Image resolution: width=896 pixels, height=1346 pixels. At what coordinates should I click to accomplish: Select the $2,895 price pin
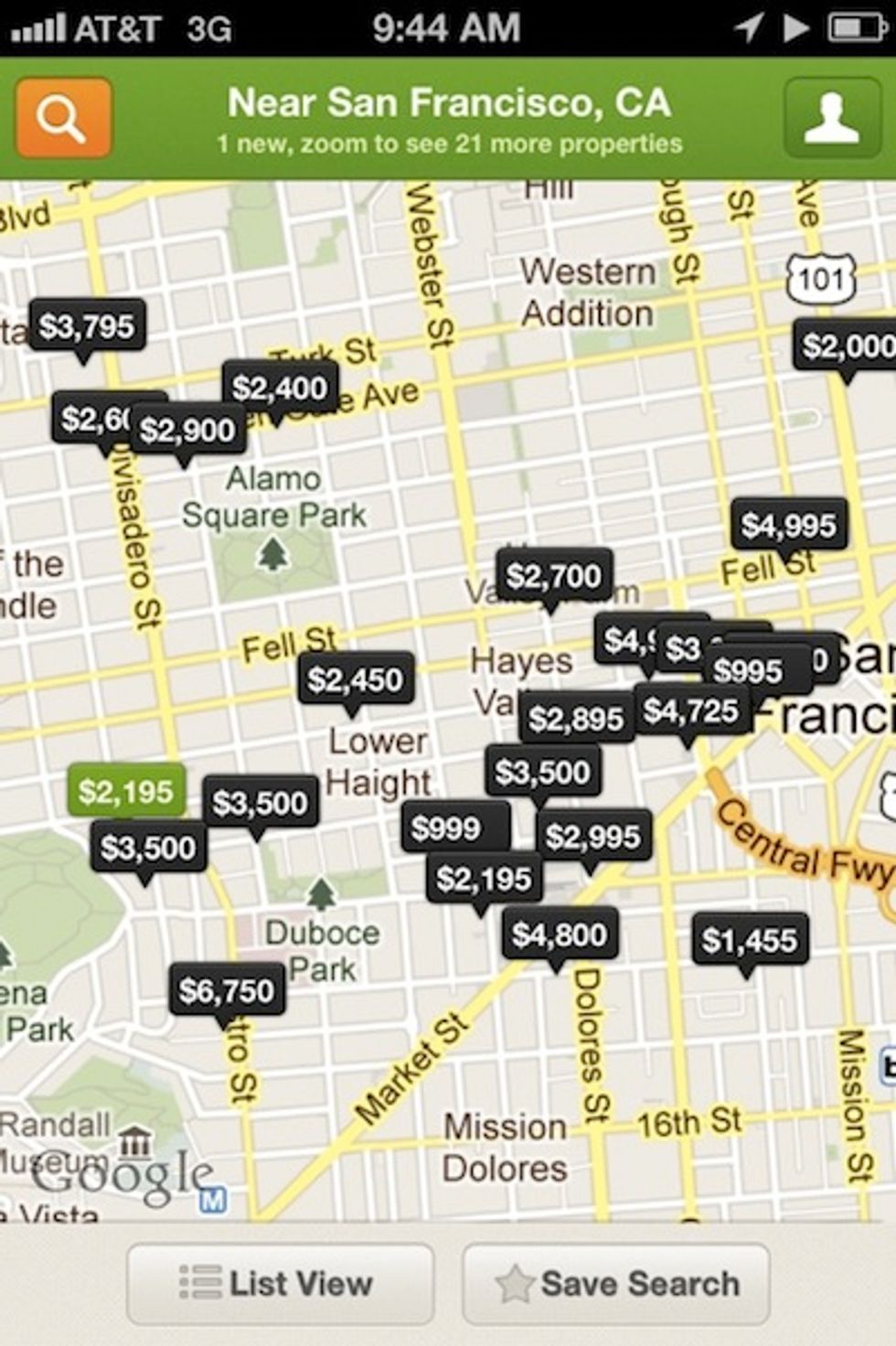click(x=576, y=718)
